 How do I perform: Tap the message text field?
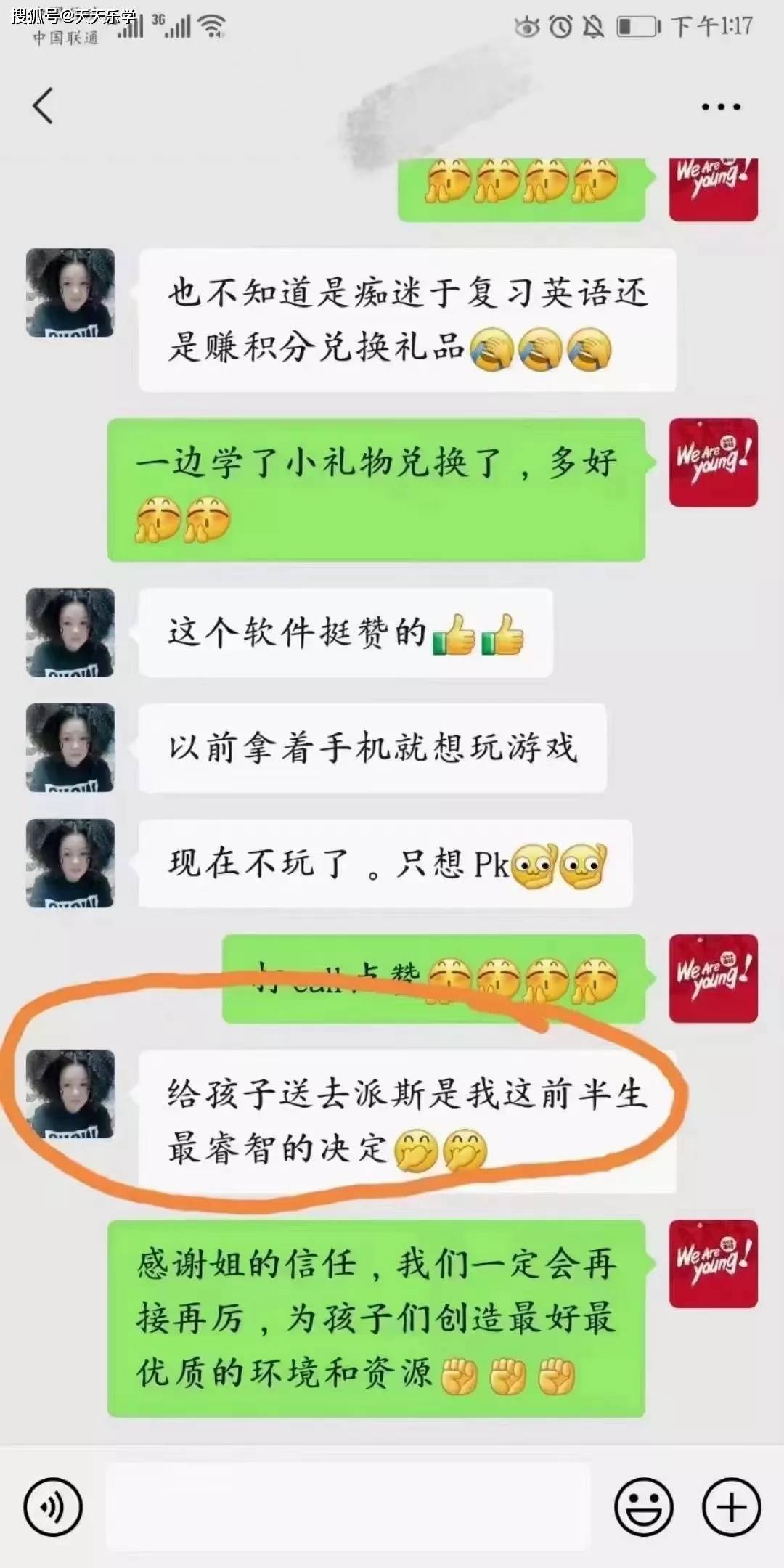[x=348, y=1508]
